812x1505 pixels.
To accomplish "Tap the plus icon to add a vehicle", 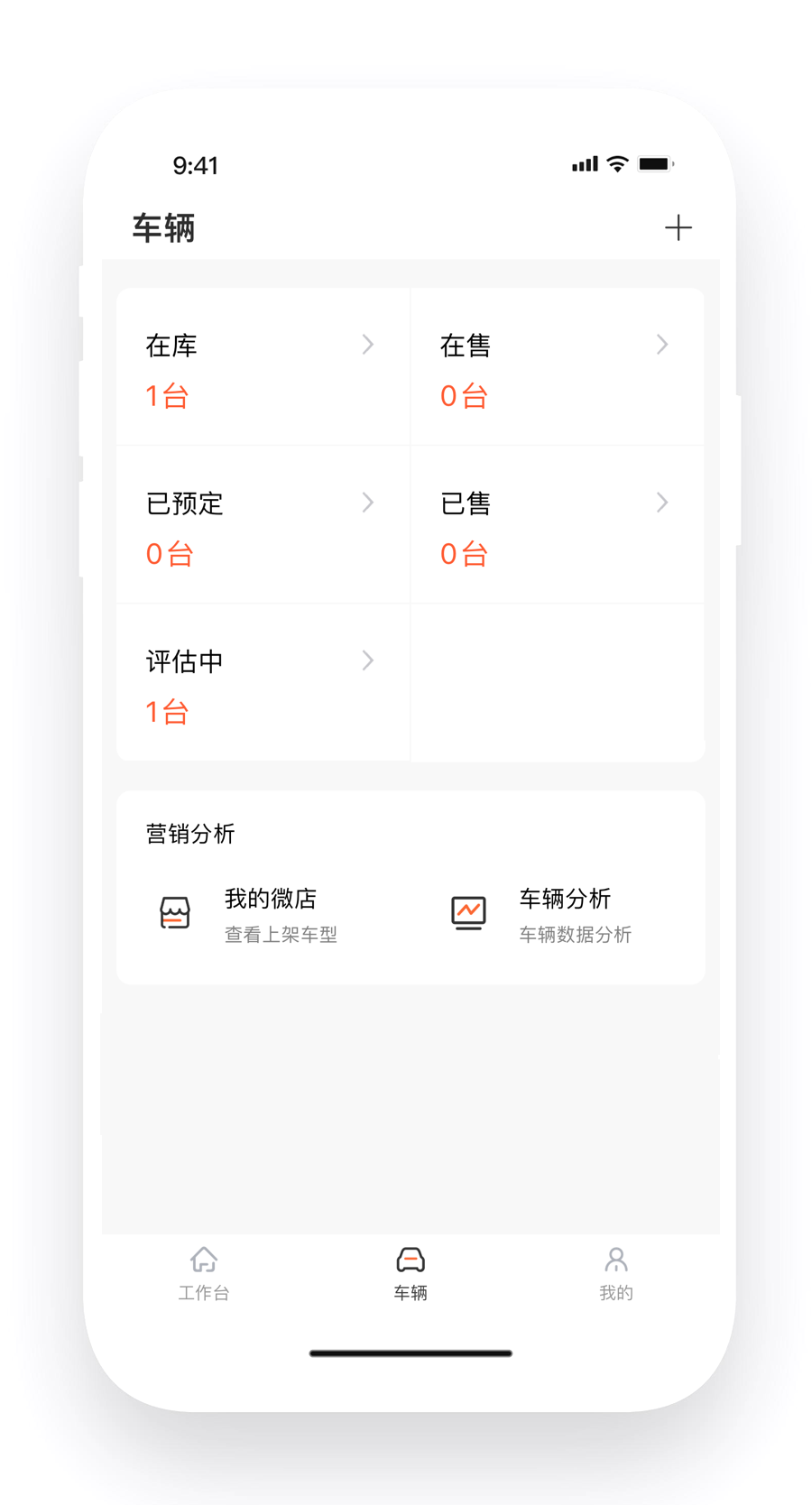I will coord(678,227).
